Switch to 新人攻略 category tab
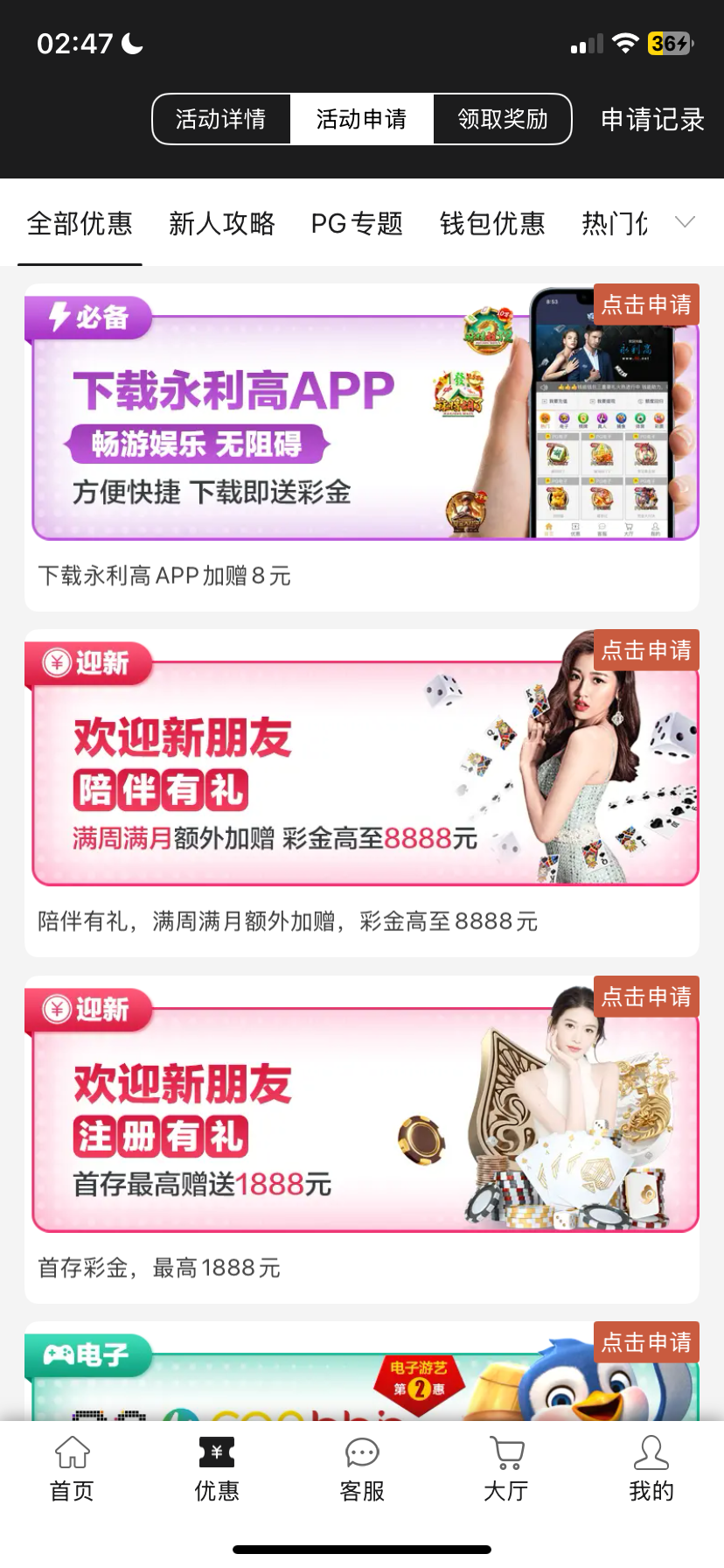Viewport: 724px width, 1568px height. tap(221, 224)
